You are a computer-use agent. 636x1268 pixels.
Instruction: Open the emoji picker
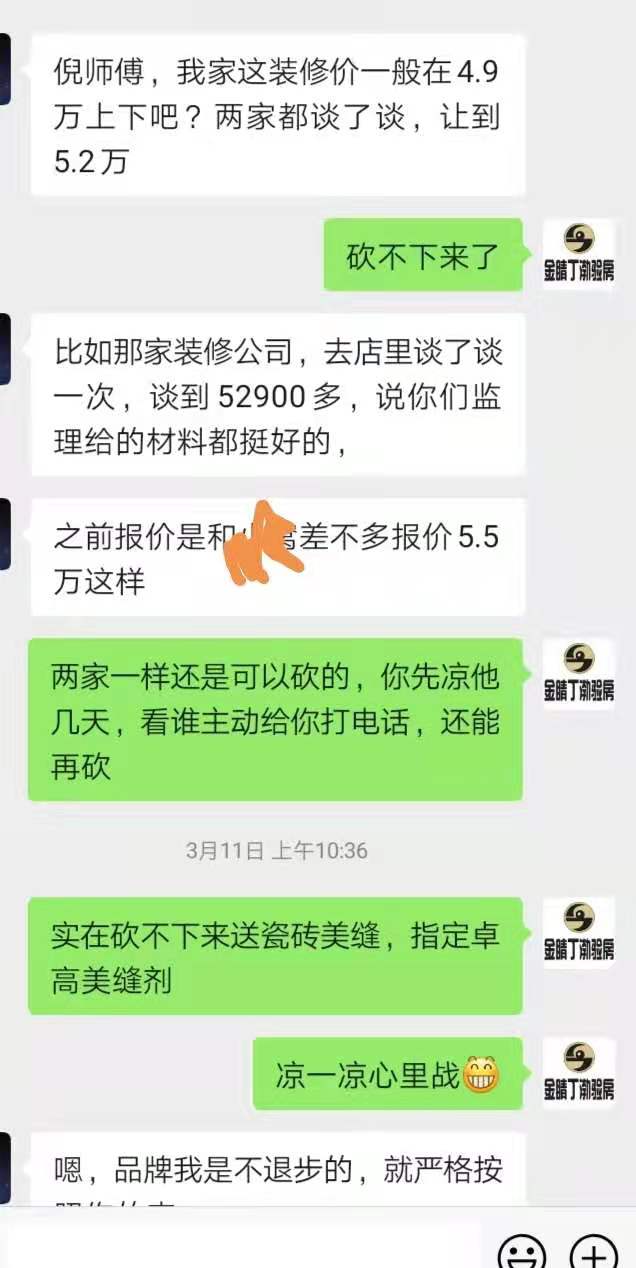[522, 1252]
